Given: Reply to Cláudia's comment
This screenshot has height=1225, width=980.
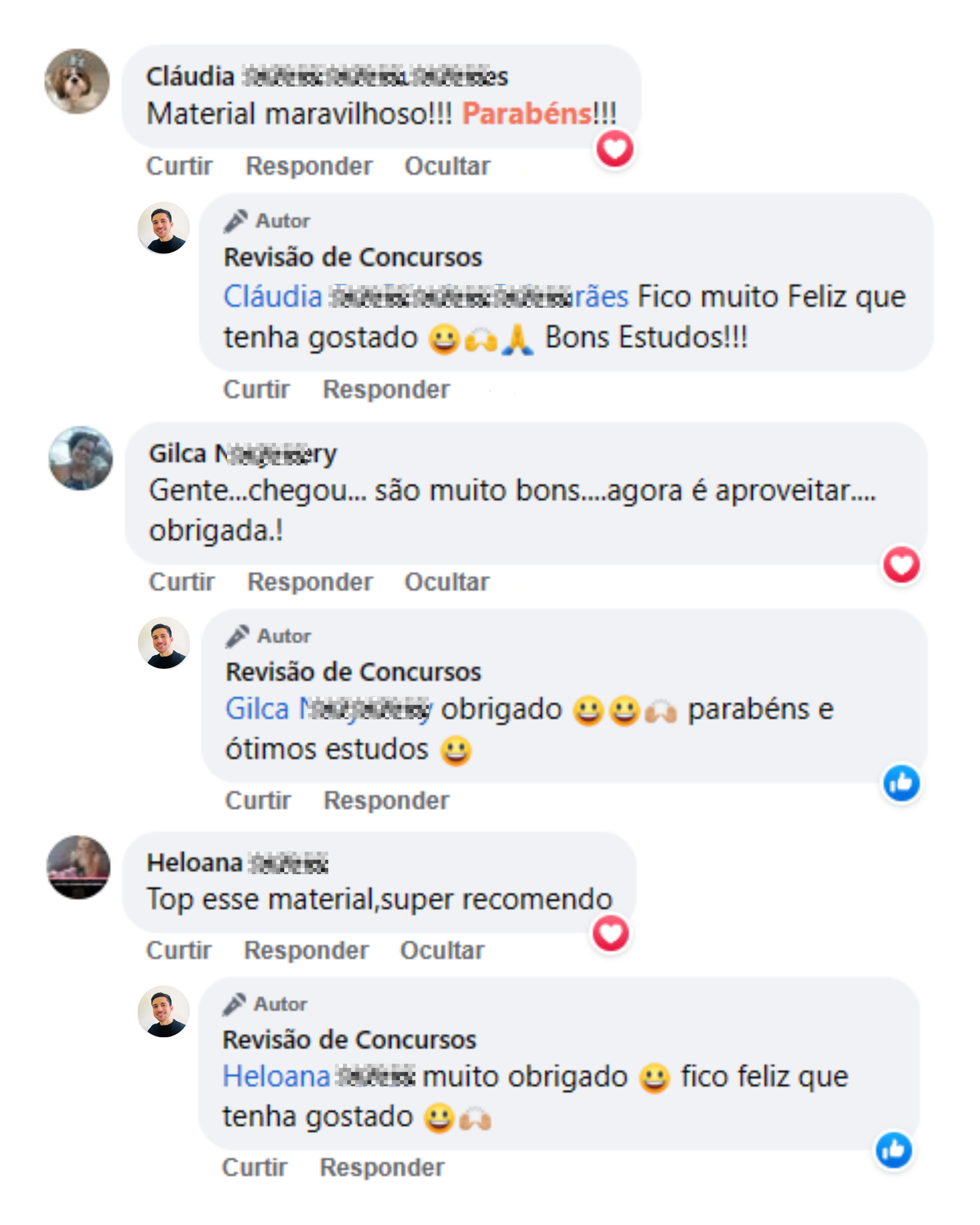Looking at the screenshot, I should 308,166.
